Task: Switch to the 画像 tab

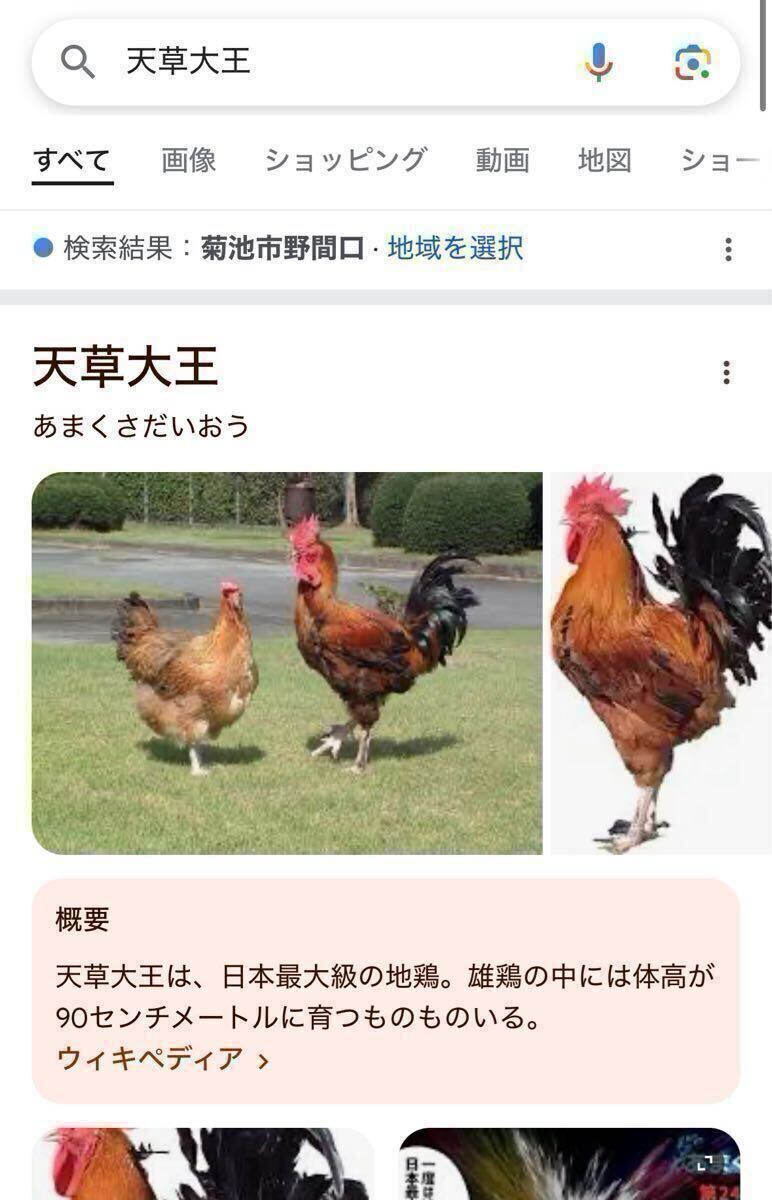Action: click(x=189, y=160)
